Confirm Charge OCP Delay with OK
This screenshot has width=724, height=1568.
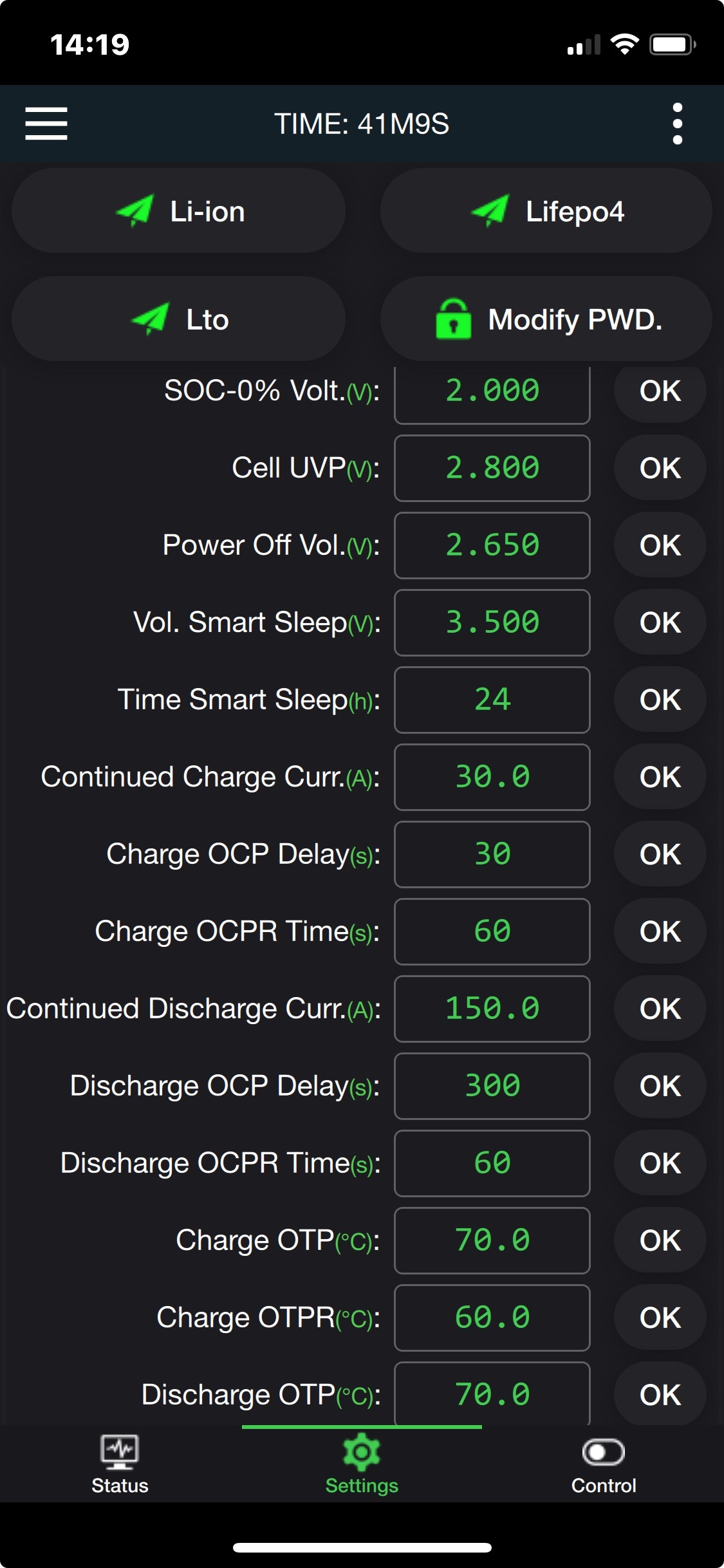tap(660, 854)
